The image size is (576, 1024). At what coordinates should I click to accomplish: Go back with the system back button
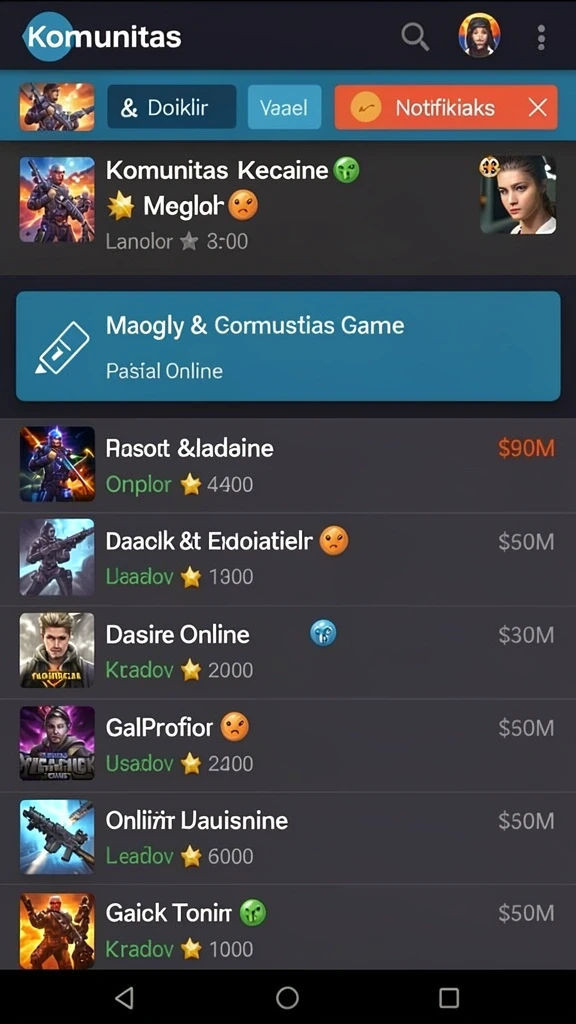124,997
